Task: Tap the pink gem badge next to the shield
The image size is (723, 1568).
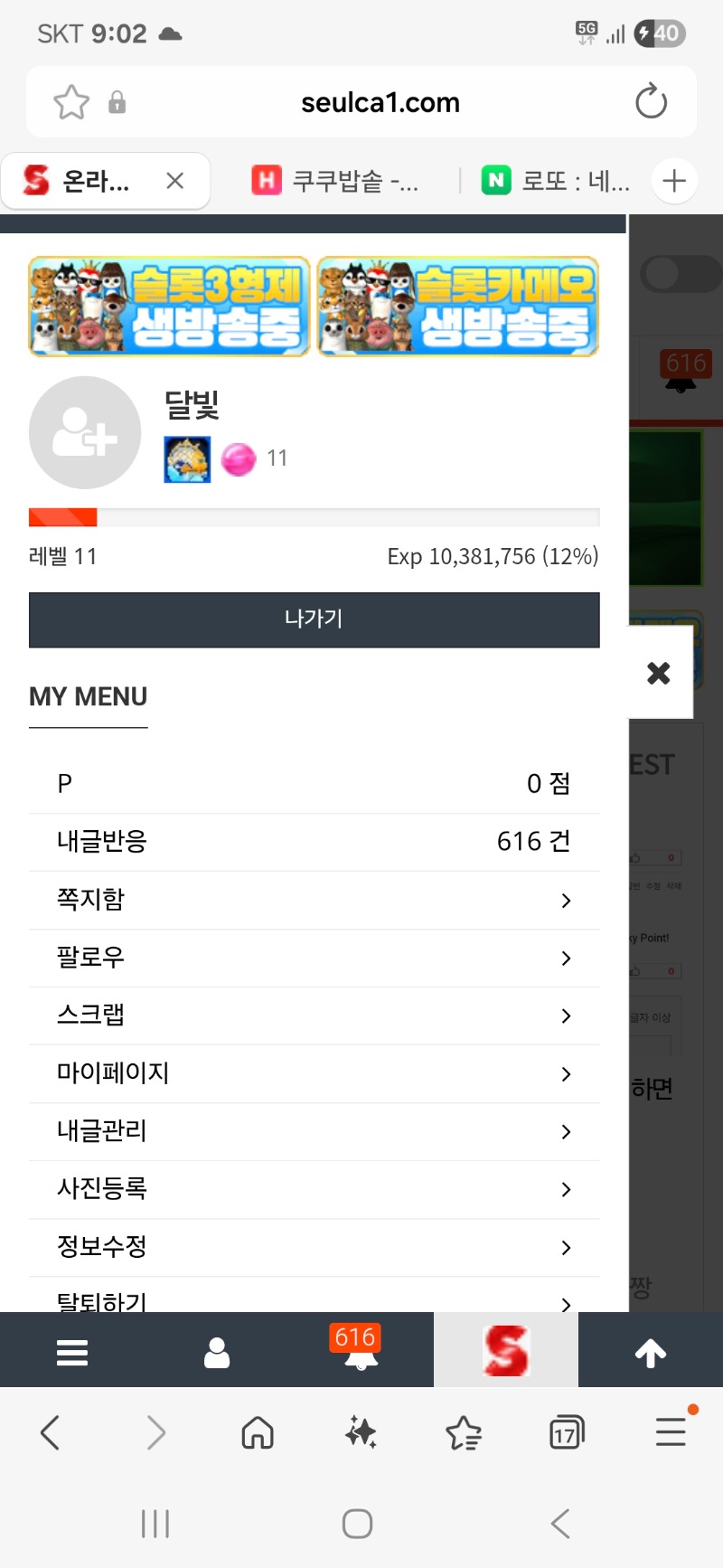Action: click(x=237, y=458)
